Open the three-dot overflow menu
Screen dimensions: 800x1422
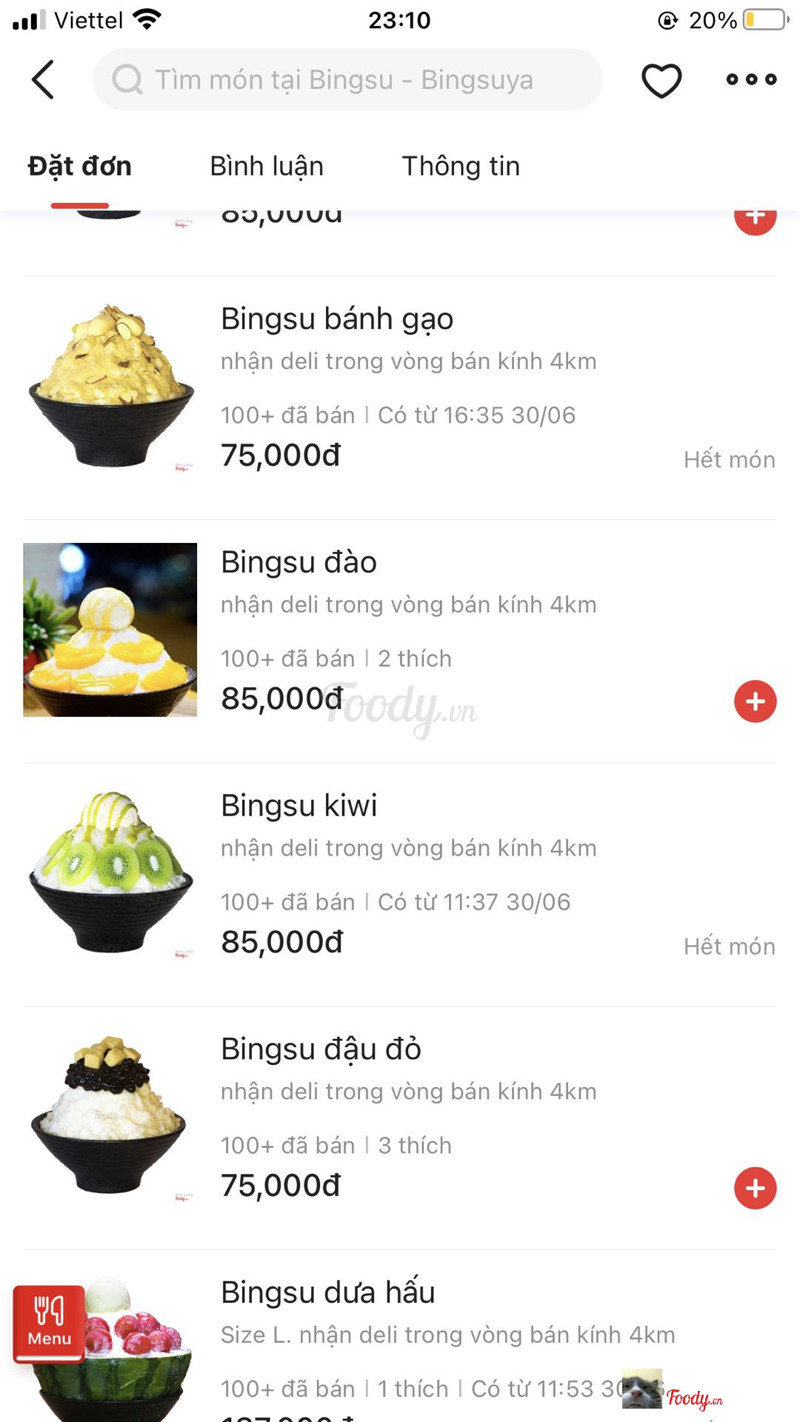tap(751, 80)
